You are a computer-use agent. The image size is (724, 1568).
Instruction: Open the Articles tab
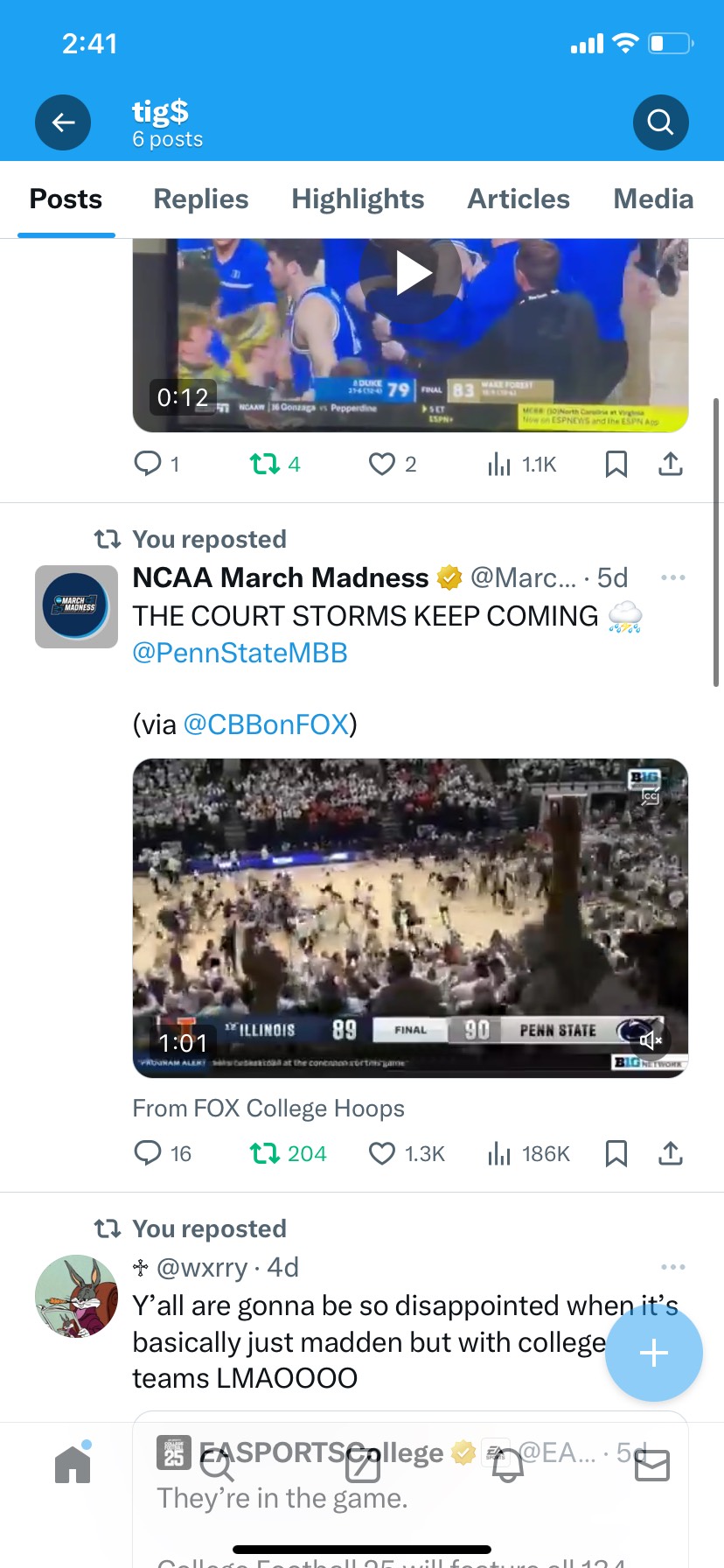pyautogui.click(x=519, y=199)
